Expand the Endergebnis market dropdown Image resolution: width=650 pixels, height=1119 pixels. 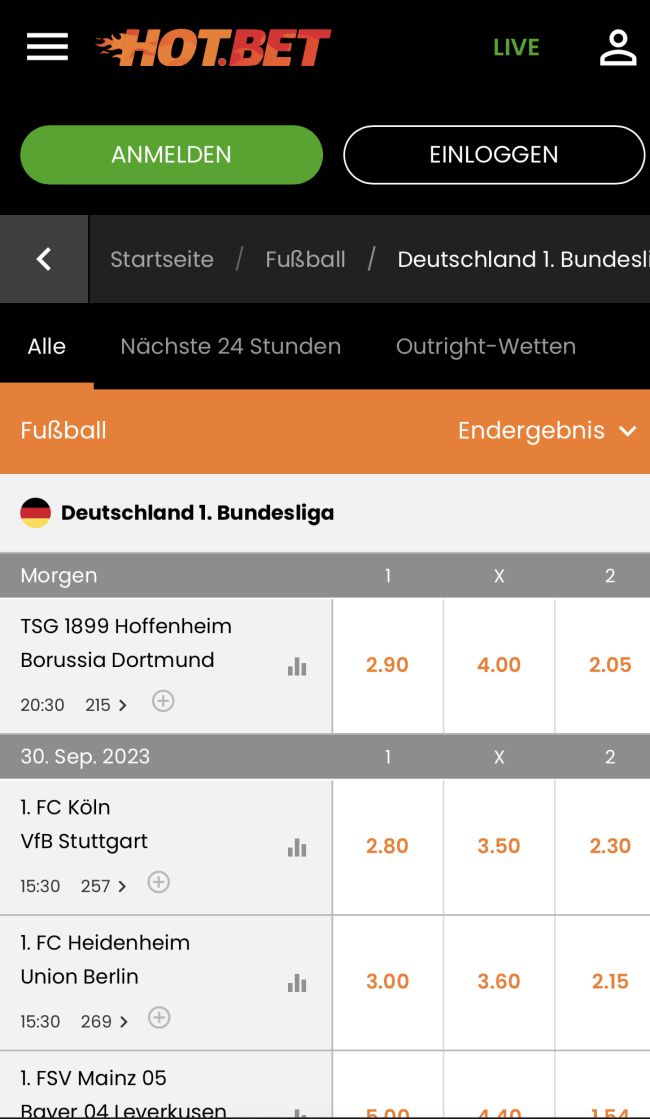point(546,431)
